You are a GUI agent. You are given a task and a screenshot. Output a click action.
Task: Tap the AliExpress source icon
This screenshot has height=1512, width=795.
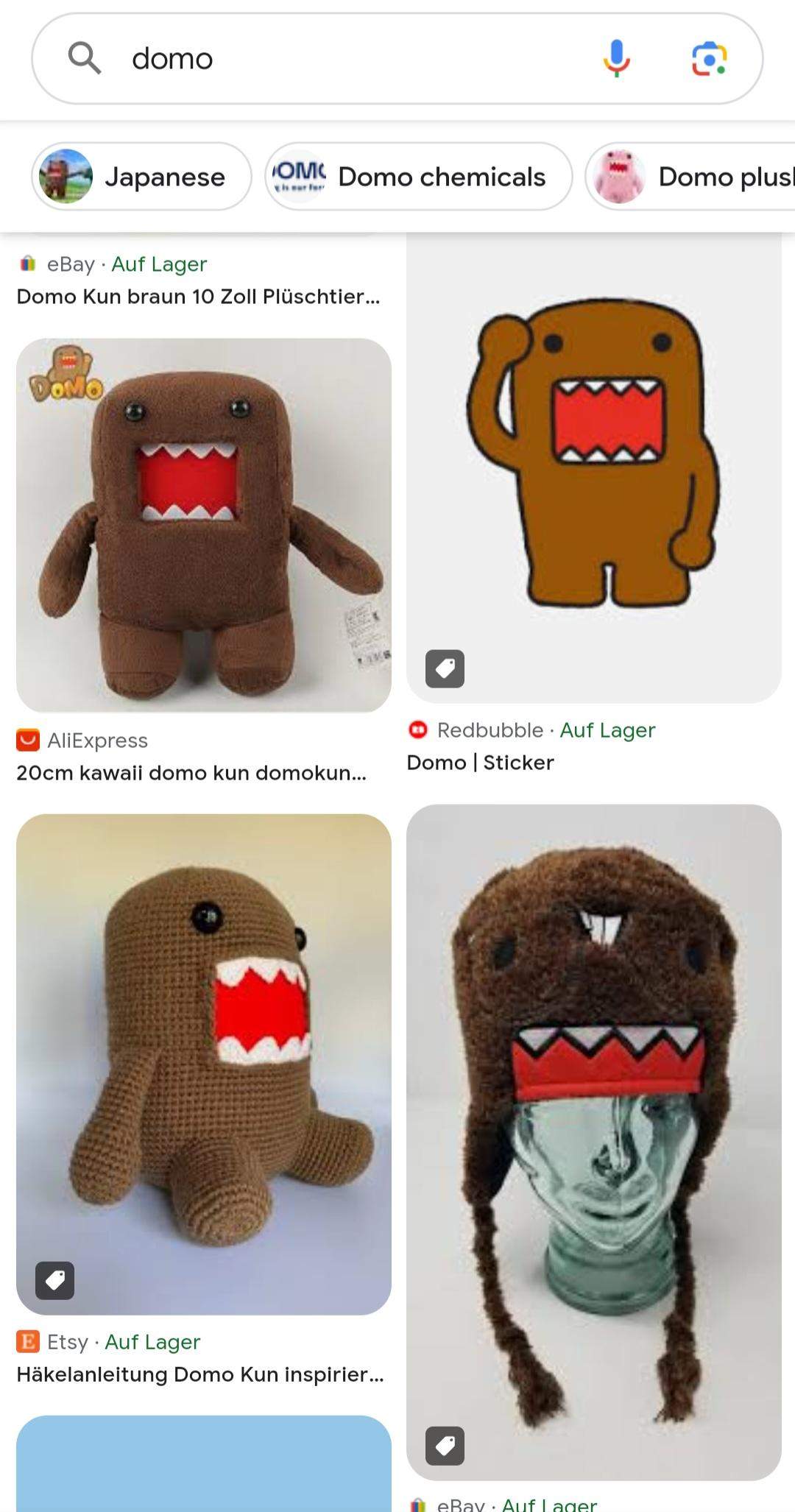point(27,741)
